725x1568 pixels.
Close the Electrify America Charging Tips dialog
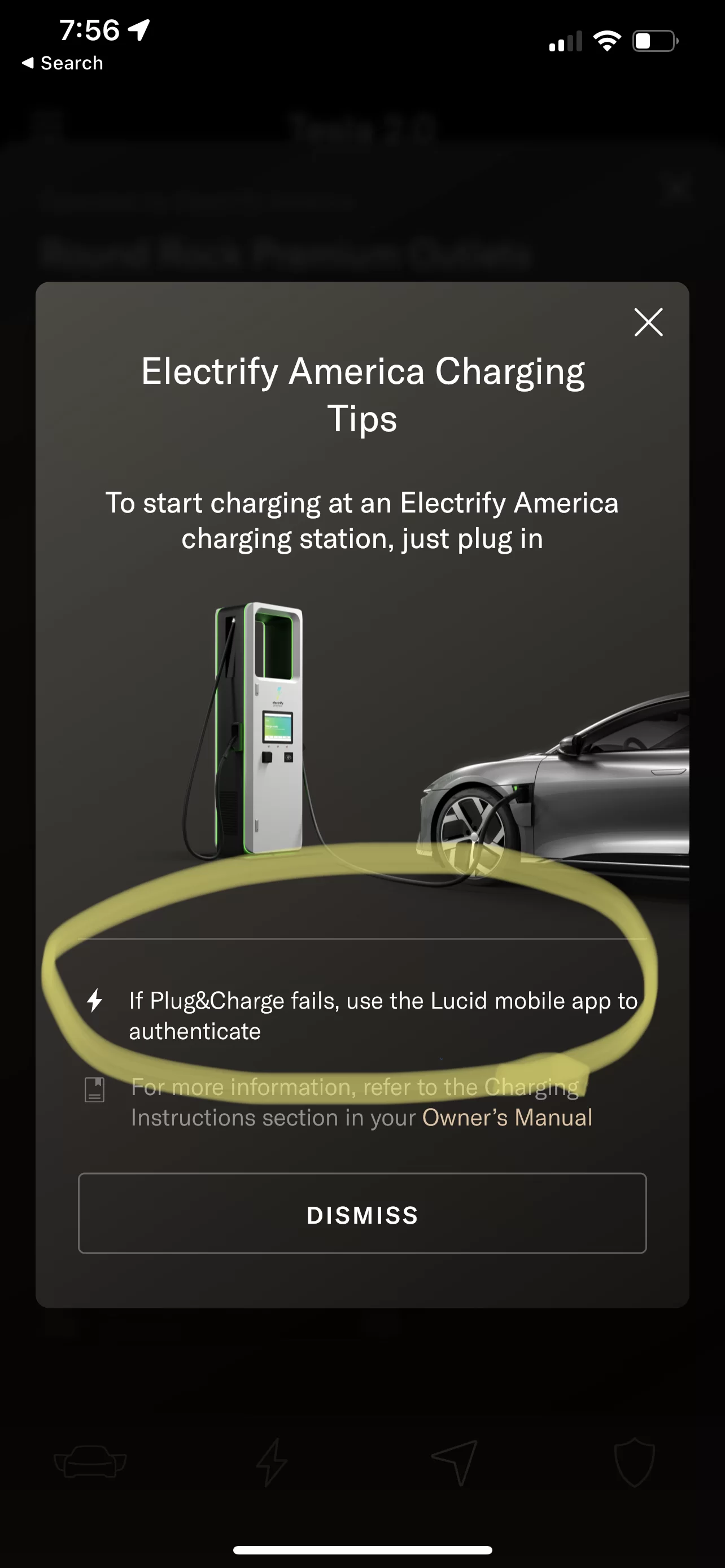(x=648, y=322)
